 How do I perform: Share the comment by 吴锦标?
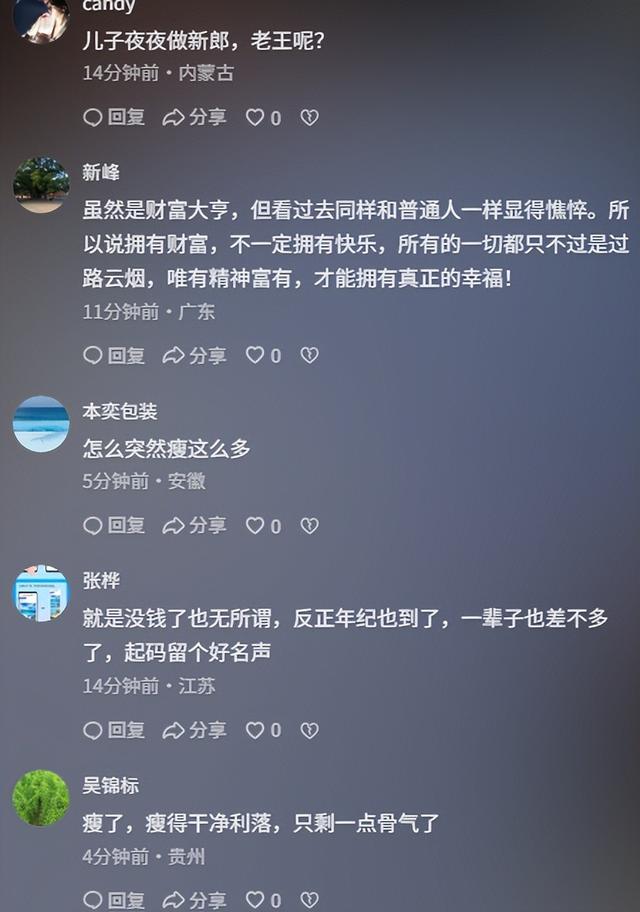coord(195,900)
